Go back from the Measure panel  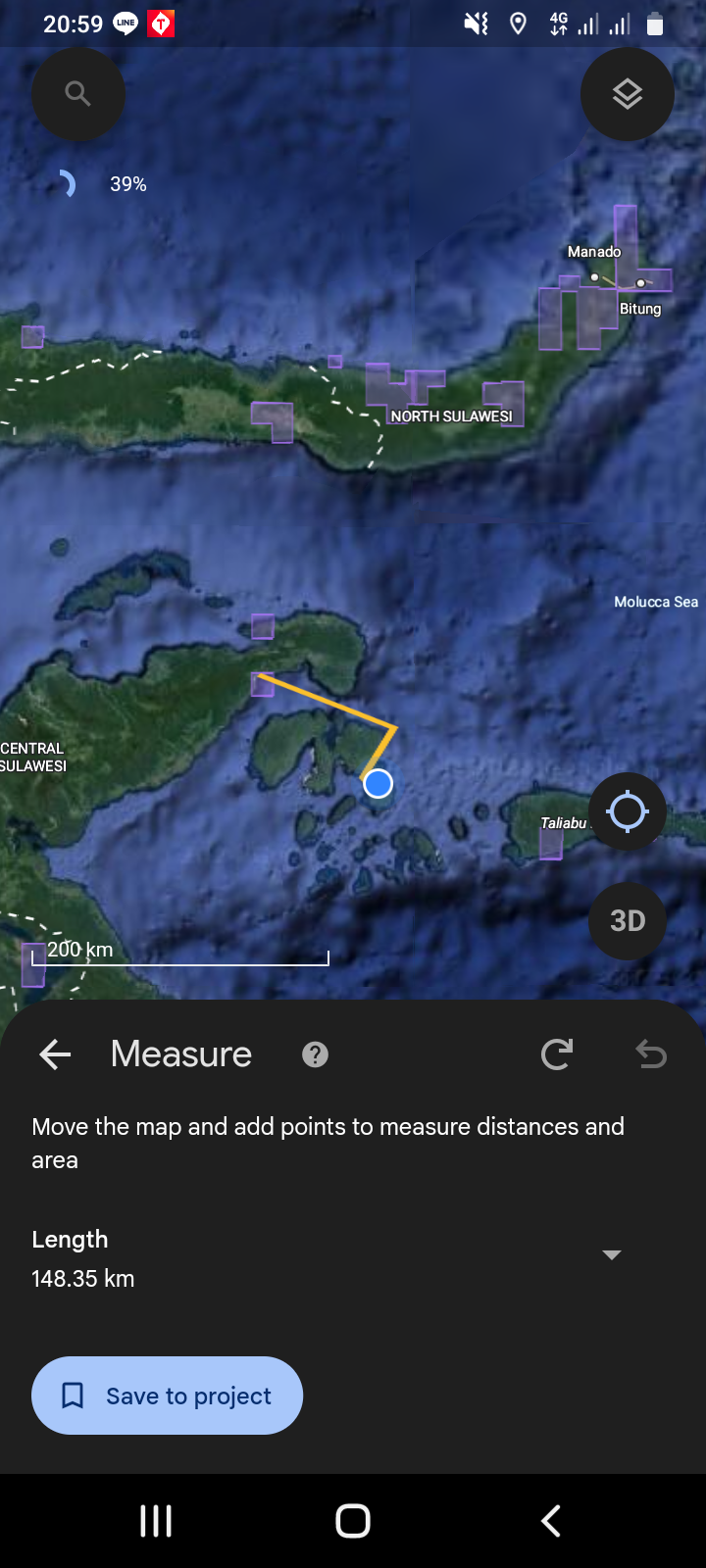click(x=55, y=1054)
